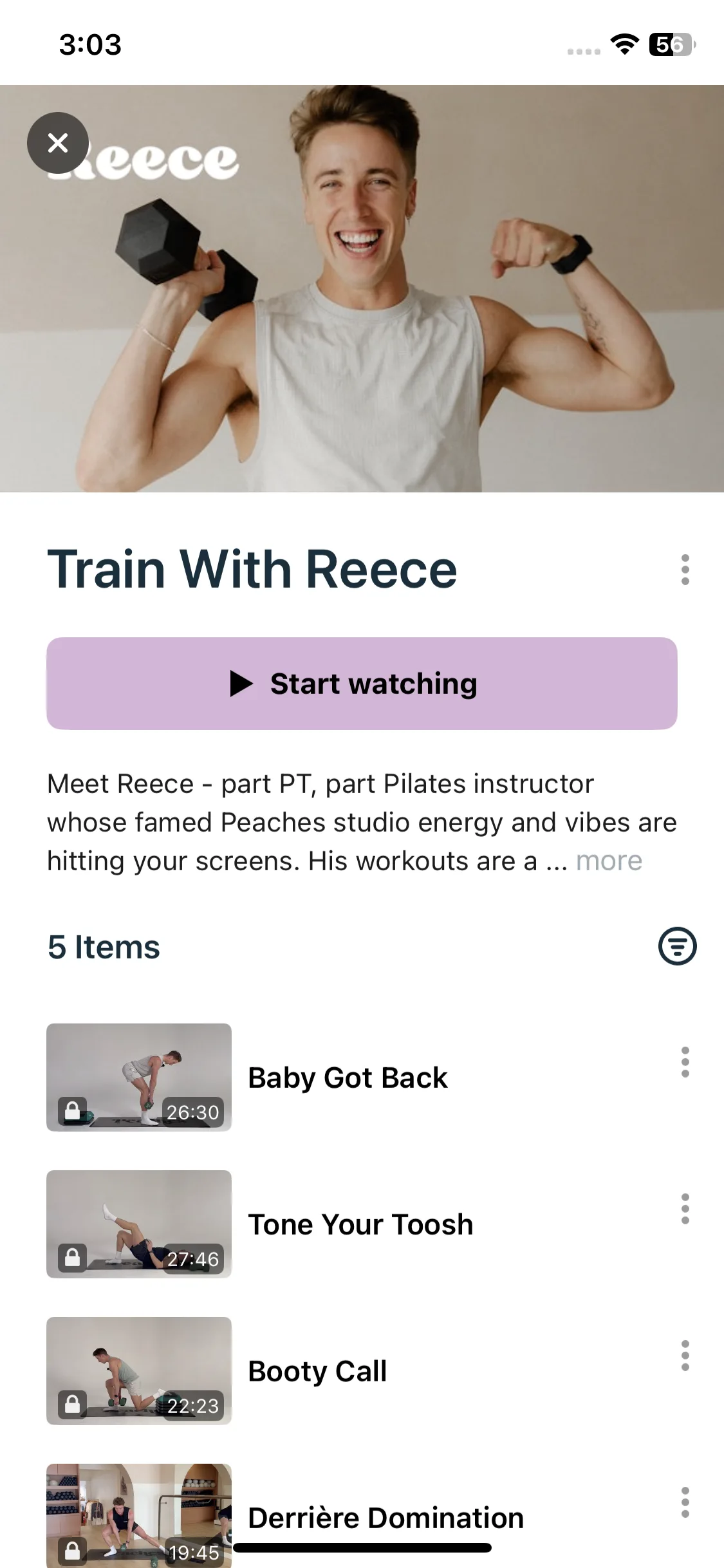The height and width of the screenshot is (1568, 724).
Task: Tap the Start watching button
Action: 362,684
